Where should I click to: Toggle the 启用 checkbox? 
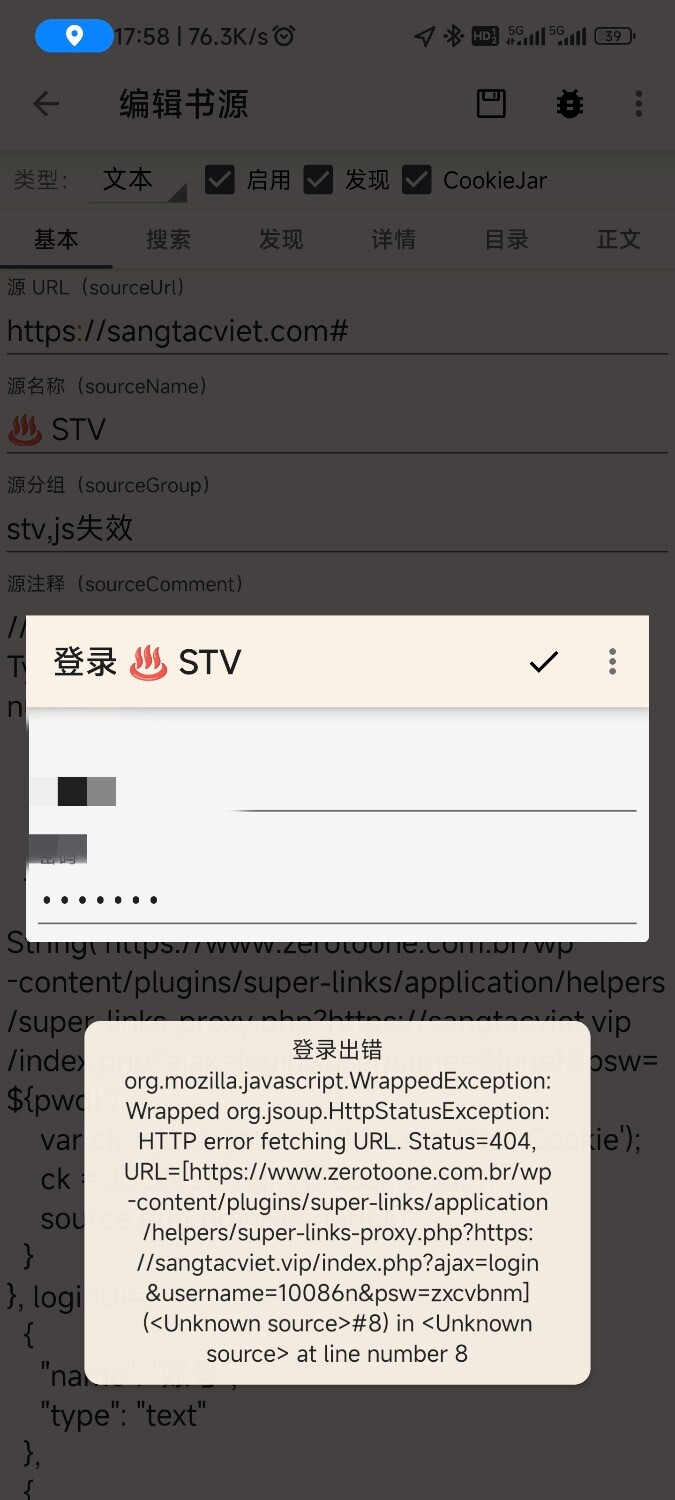click(219, 180)
